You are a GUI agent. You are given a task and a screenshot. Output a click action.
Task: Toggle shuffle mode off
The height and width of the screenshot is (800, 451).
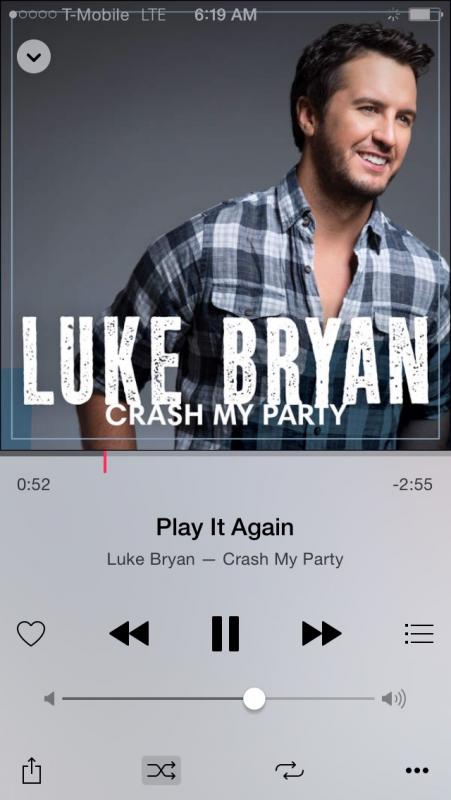[161, 770]
